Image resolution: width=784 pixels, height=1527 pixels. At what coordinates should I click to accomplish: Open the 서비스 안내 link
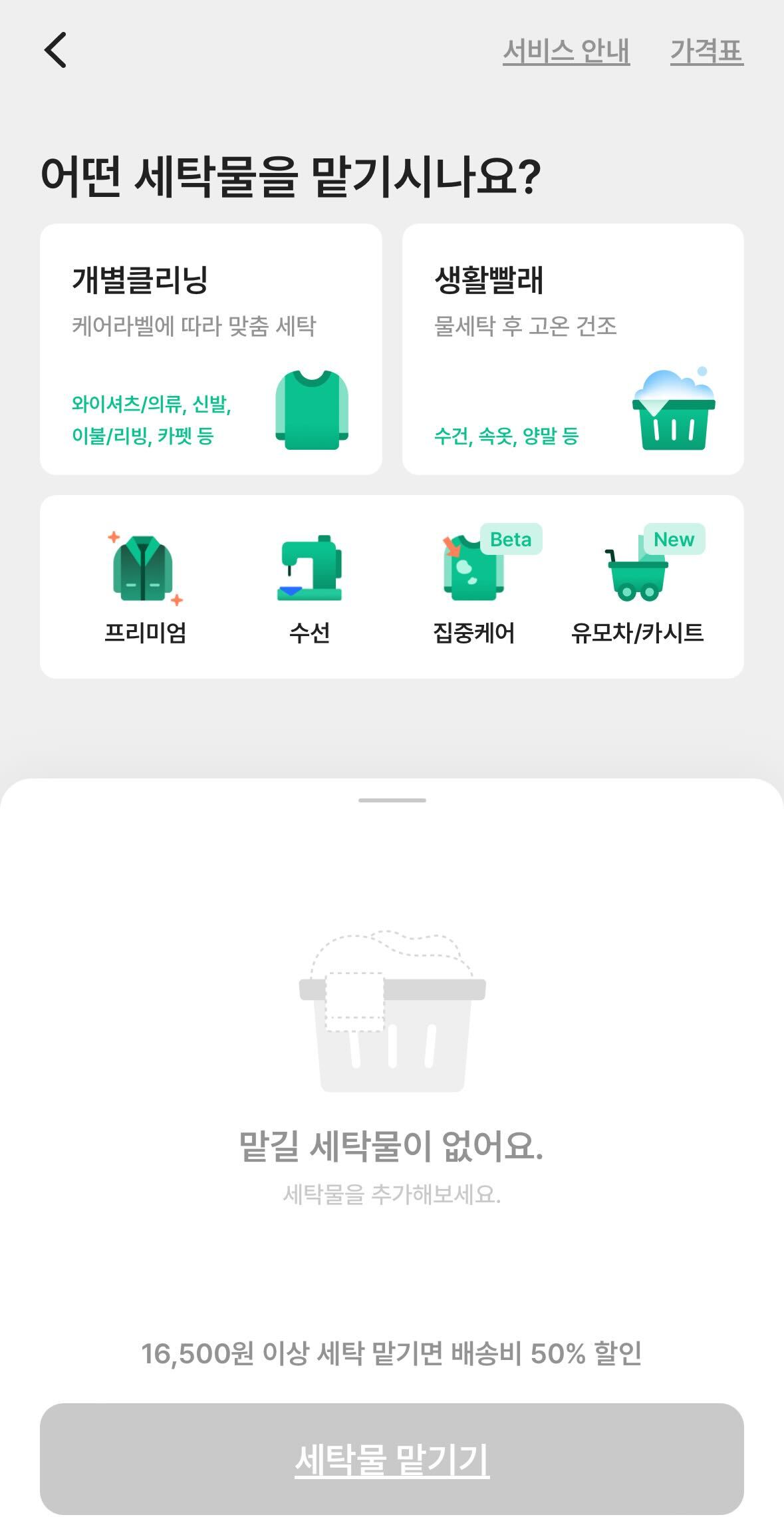(566, 51)
